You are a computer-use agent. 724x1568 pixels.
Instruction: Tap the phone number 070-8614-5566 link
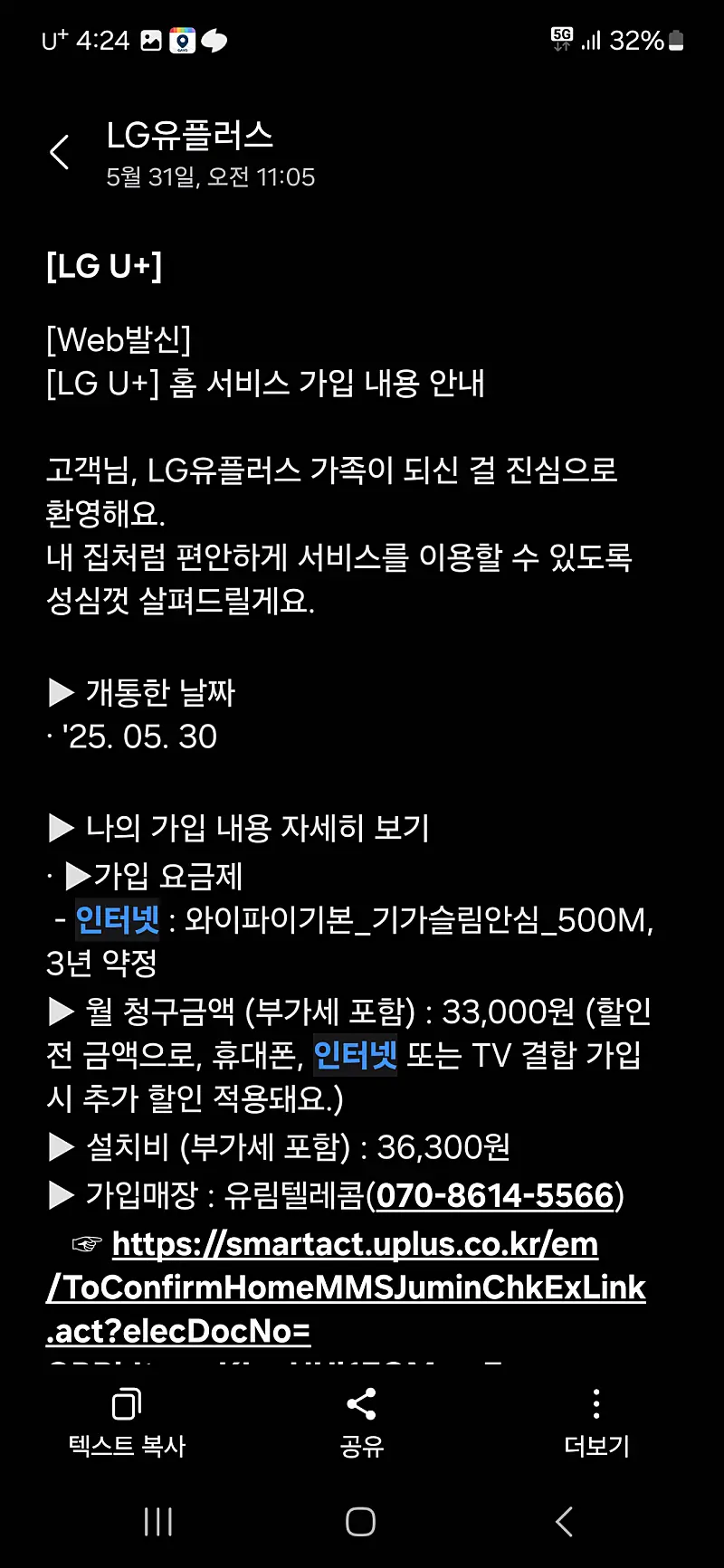click(495, 1196)
